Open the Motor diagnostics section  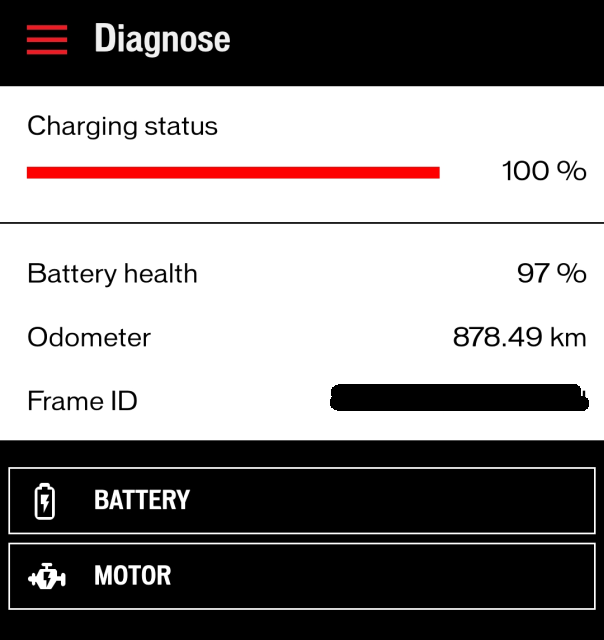pos(301,577)
